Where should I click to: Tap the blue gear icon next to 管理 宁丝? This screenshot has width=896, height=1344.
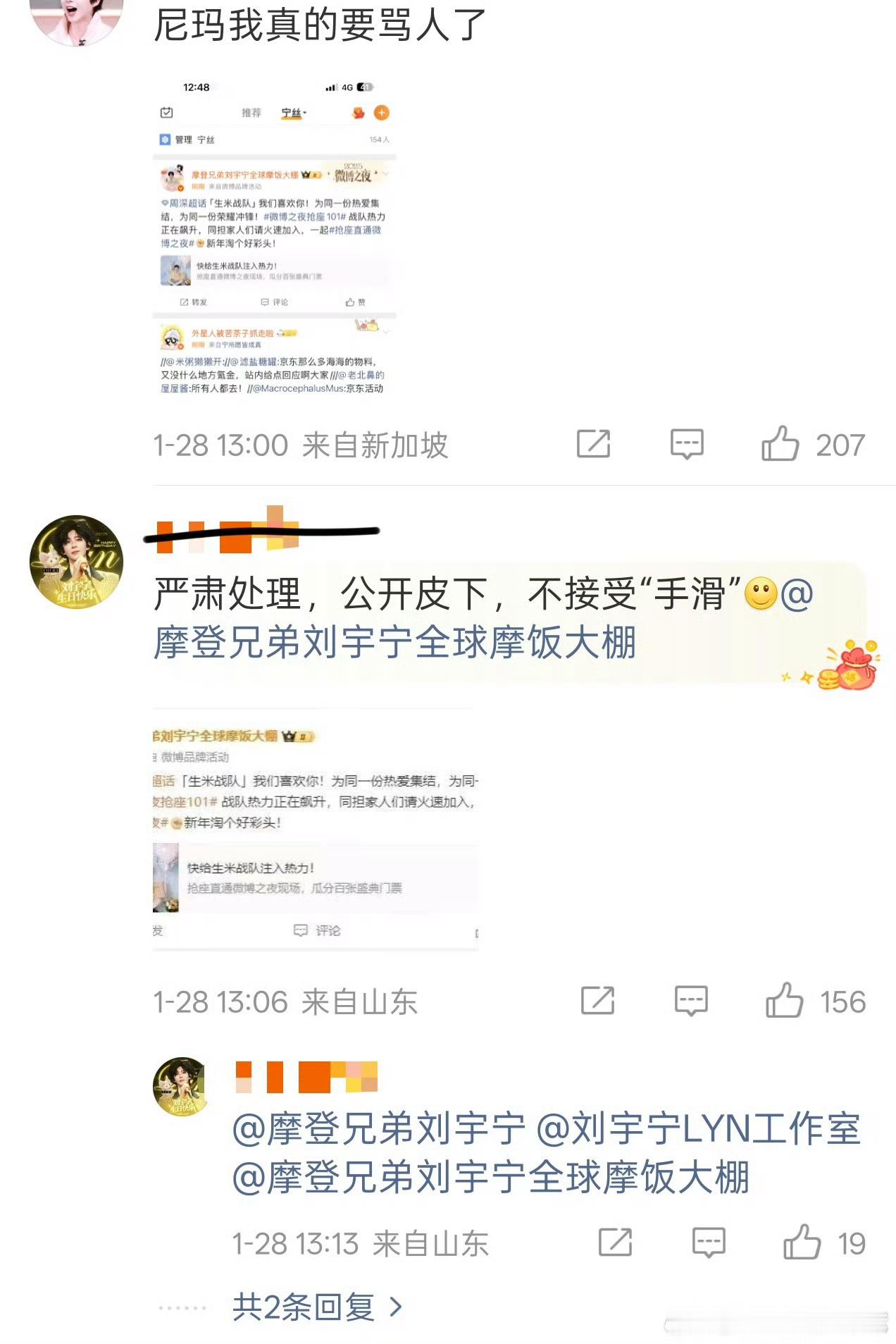click(x=164, y=140)
